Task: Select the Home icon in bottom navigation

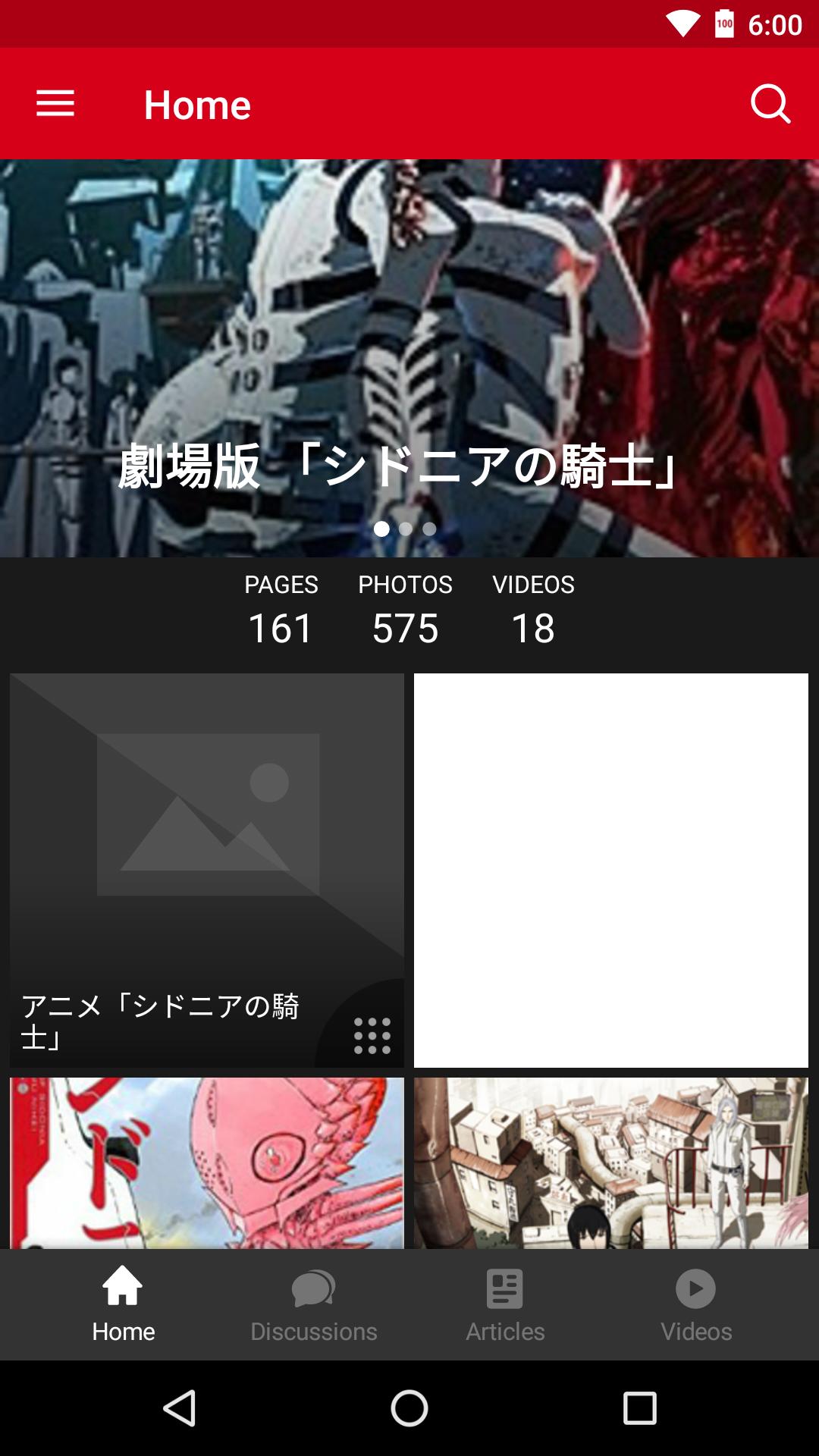Action: (x=124, y=1287)
